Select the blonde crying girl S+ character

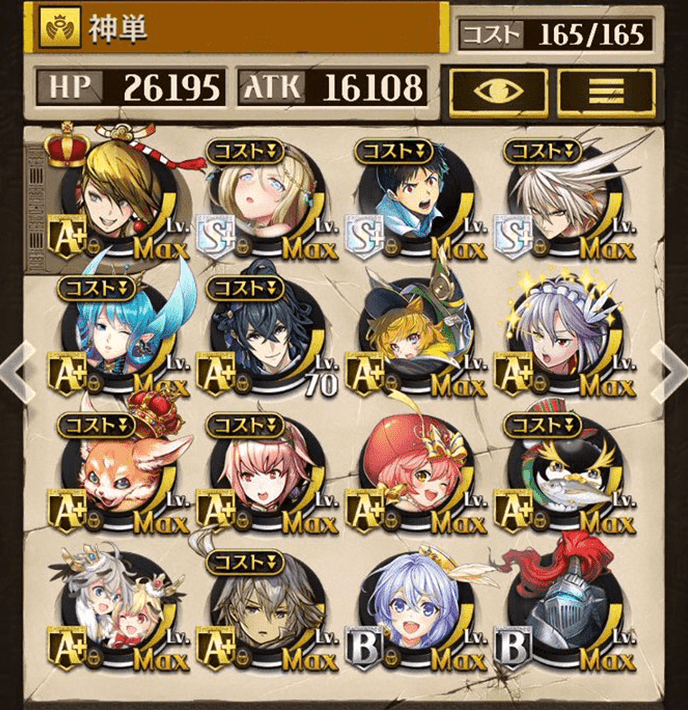tap(262, 200)
